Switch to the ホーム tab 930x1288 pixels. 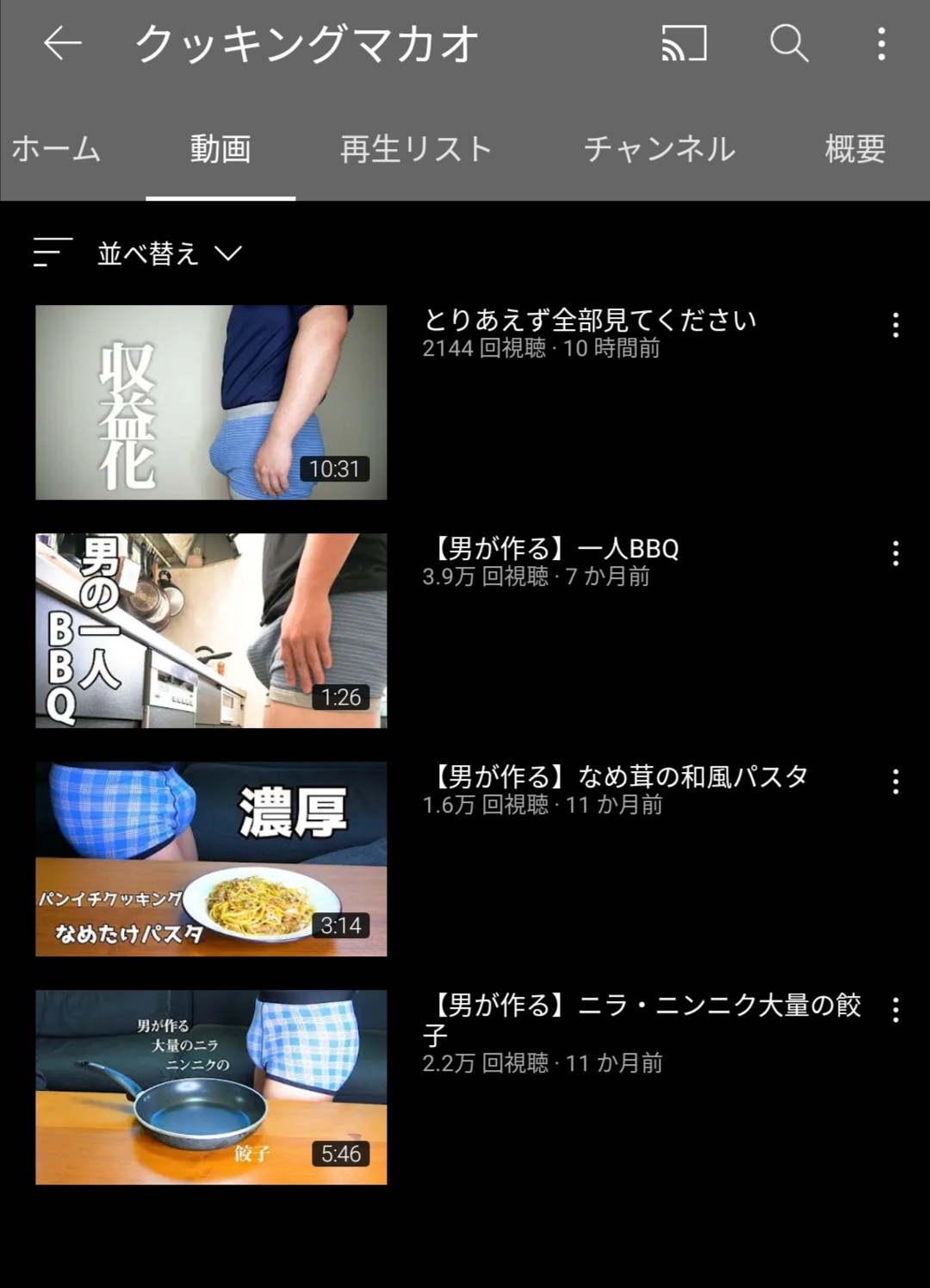coord(57,150)
